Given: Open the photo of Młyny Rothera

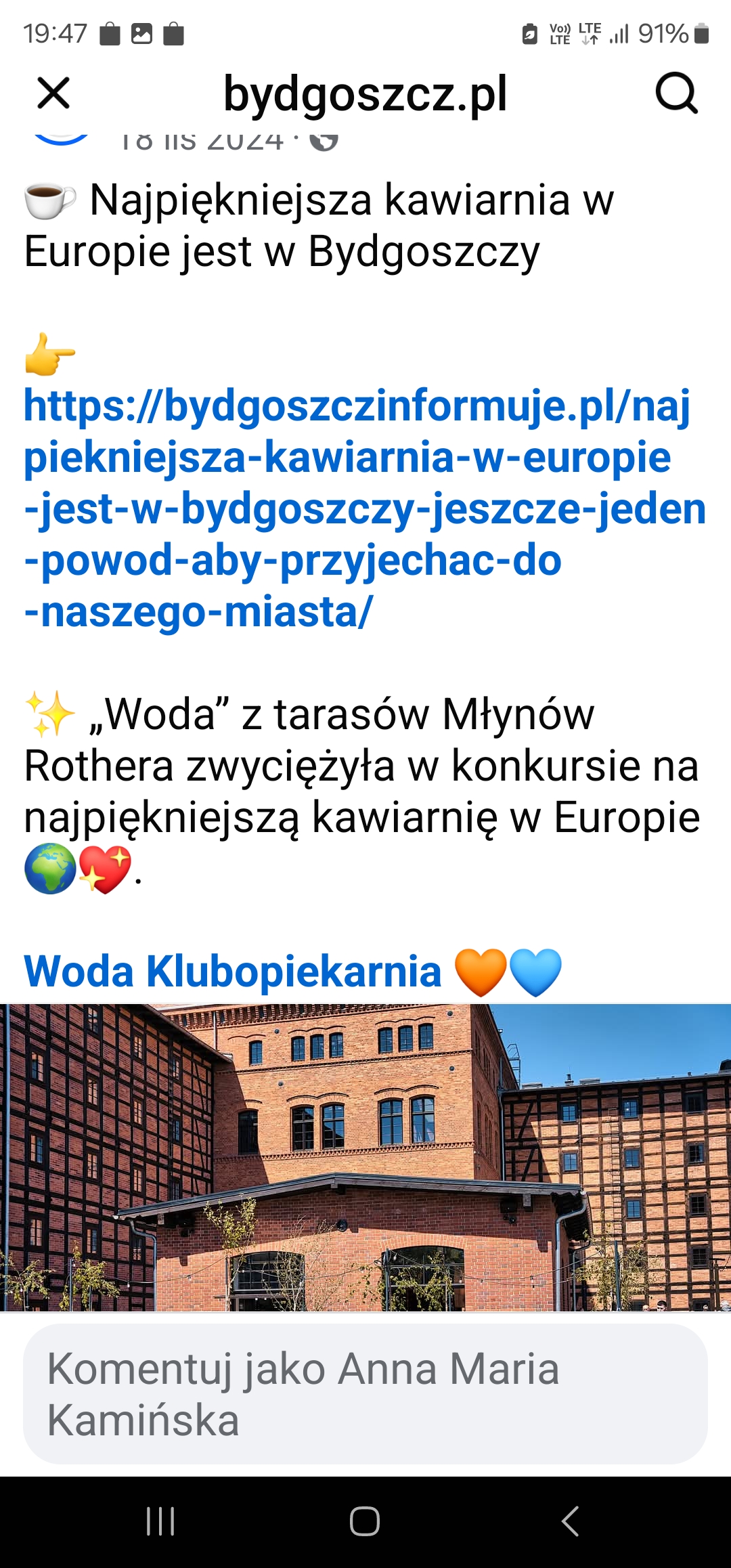Looking at the screenshot, I should (365, 1156).
